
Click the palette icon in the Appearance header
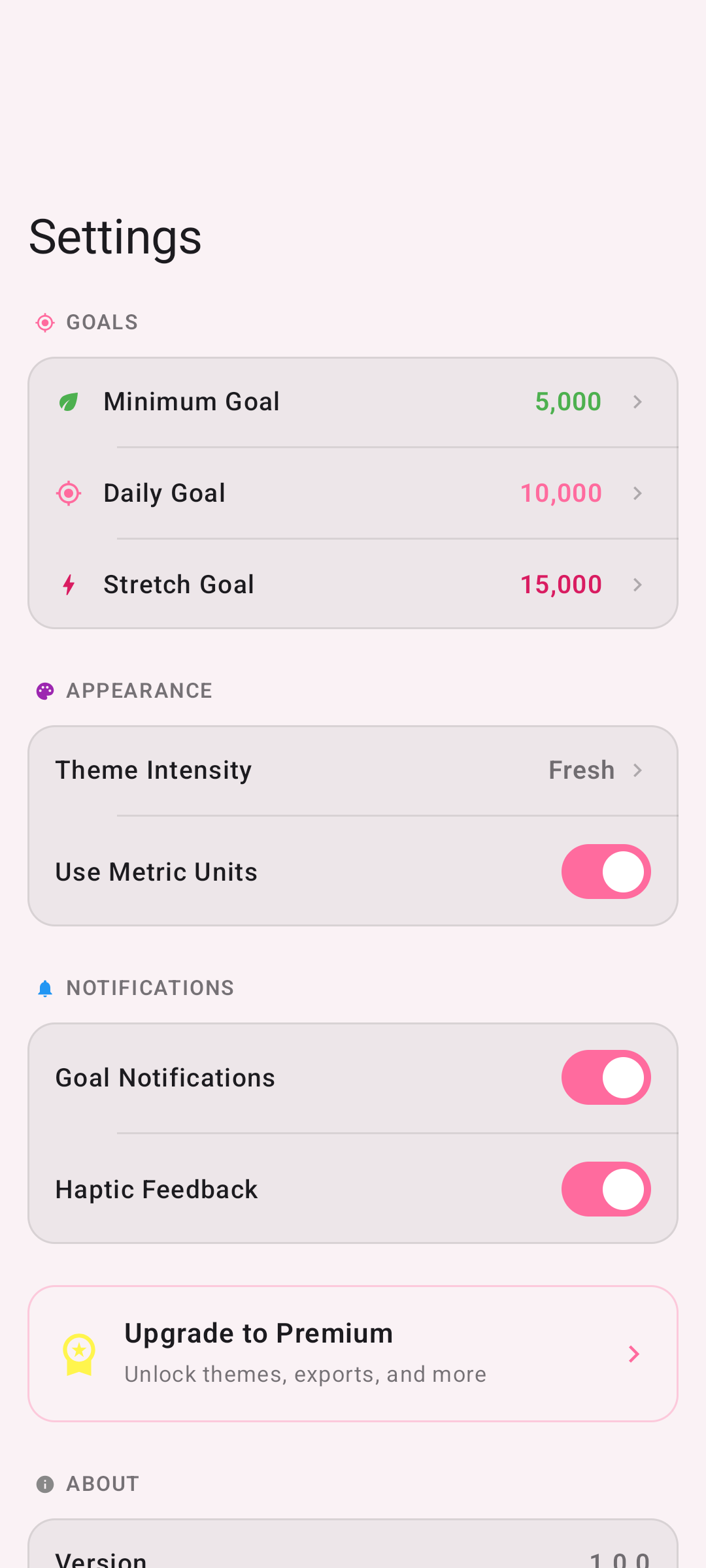coord(44,690)
